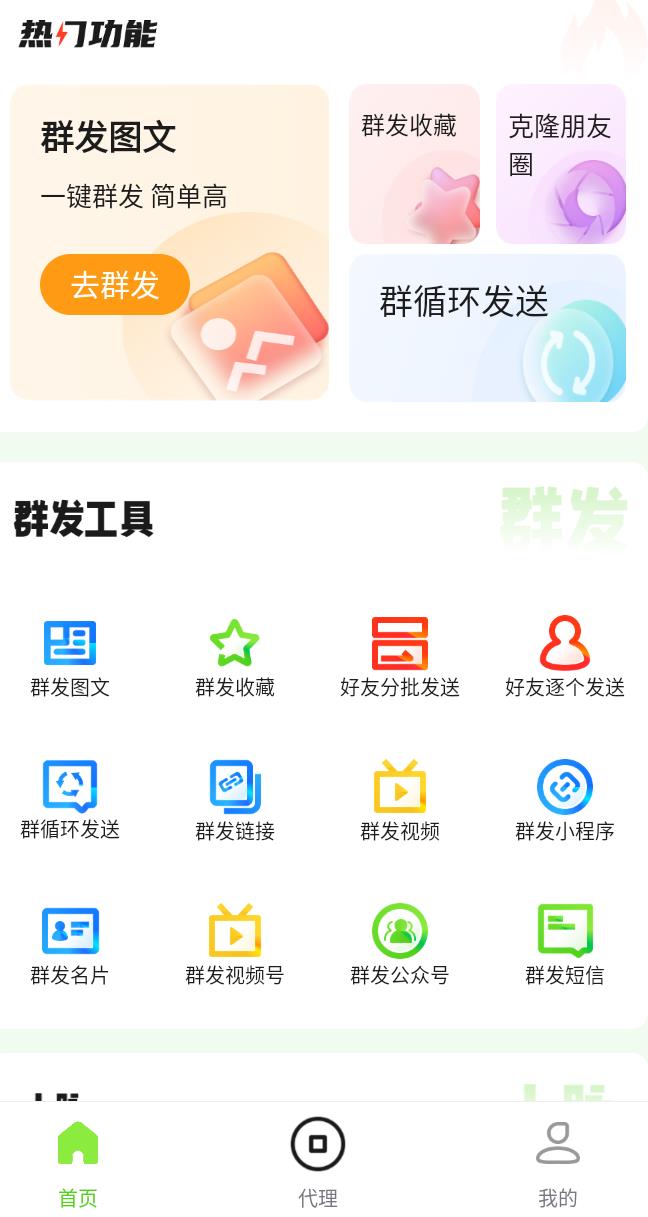648x1217 pixels.
Task: Open 群发视频号 tool
Action: 235,944
